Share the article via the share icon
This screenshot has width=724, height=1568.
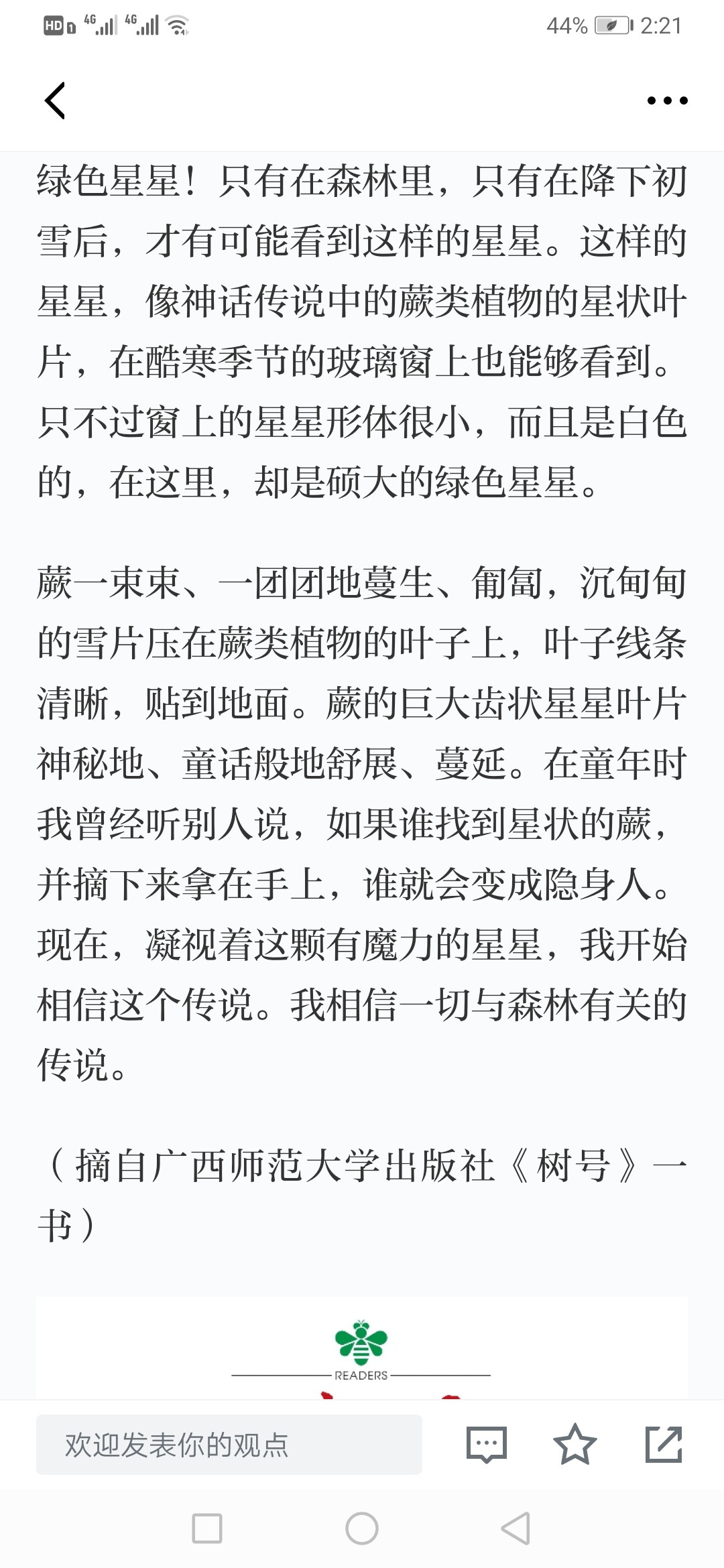point(664,1444)
